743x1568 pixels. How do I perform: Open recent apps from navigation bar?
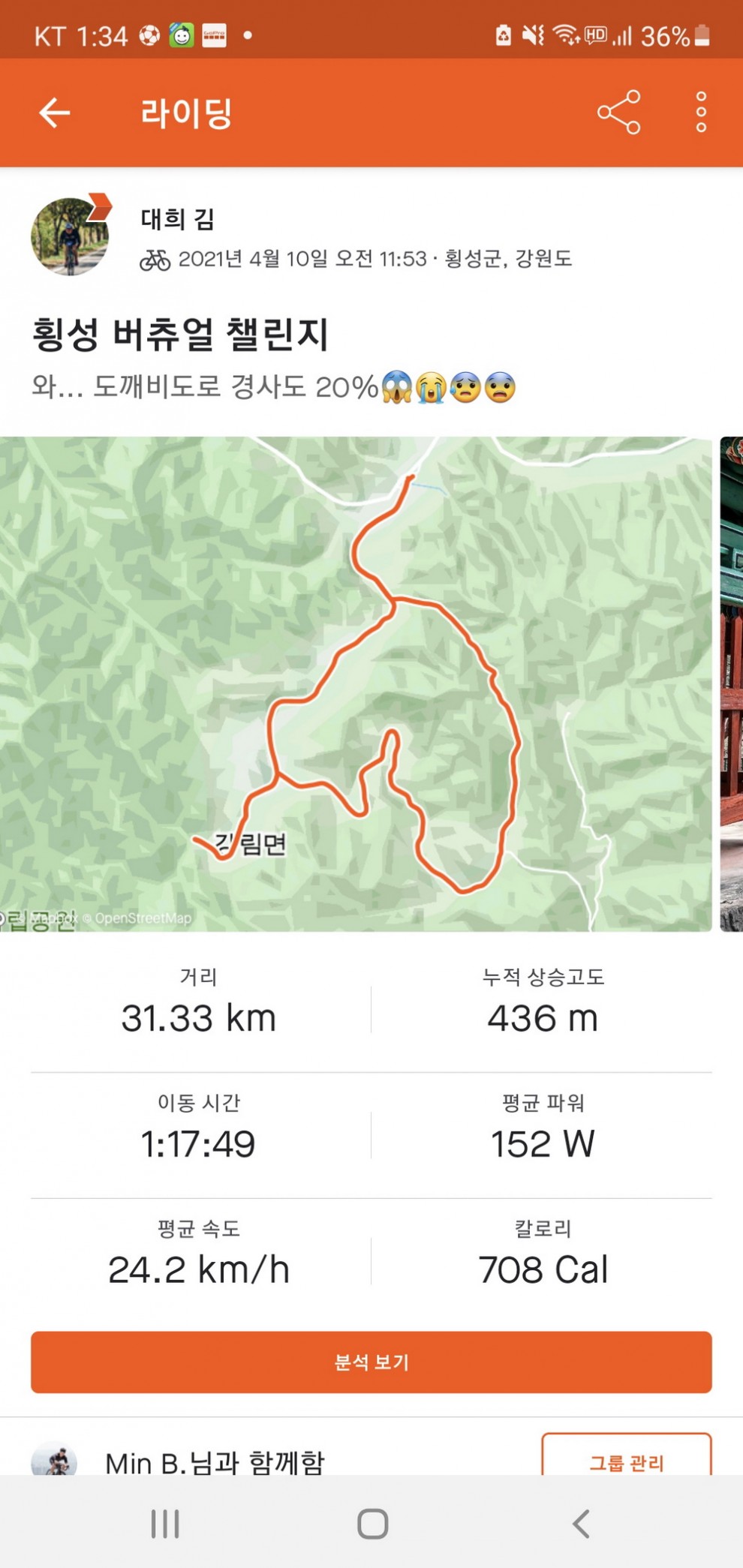coord(165,1524)
